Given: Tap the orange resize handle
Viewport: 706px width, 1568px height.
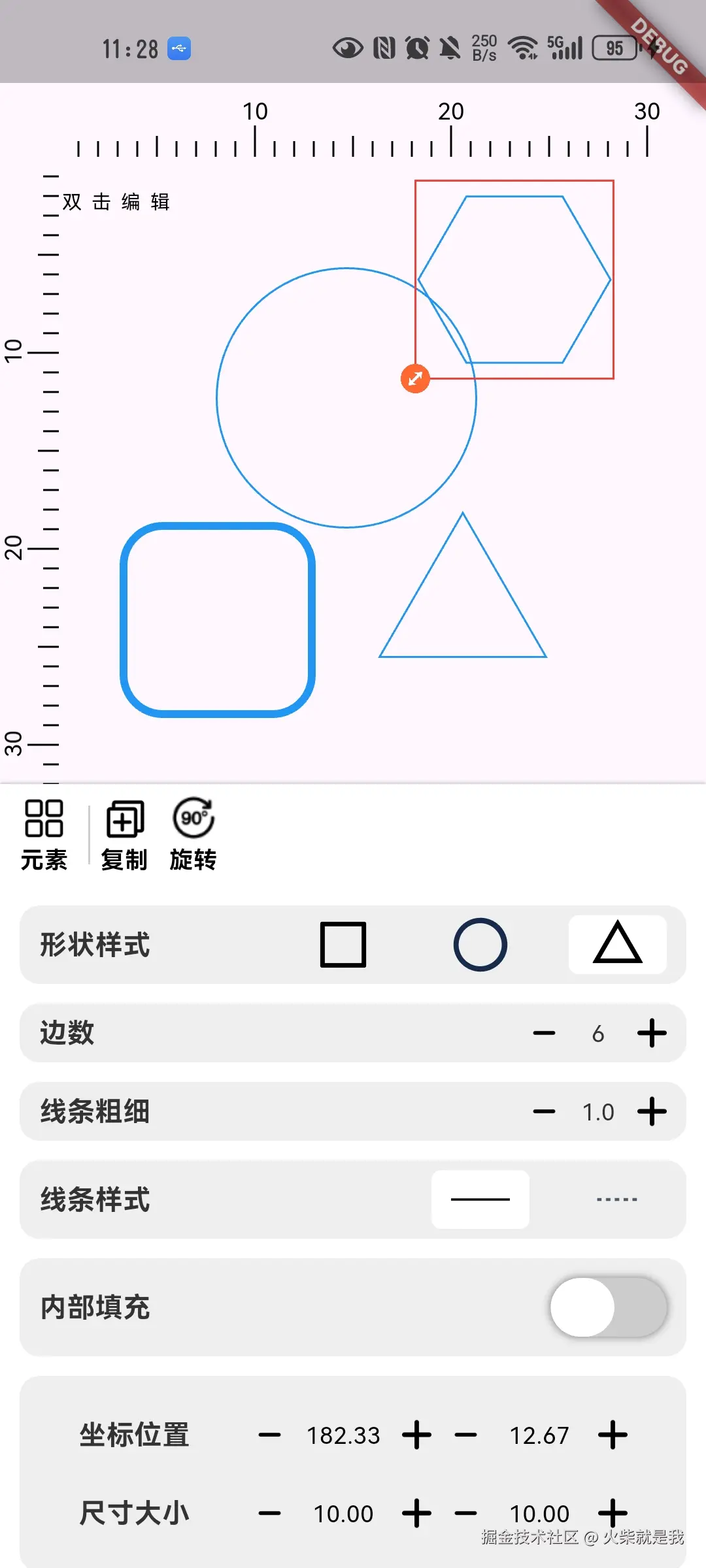Looking at the screenshot, I should pos(415,378).
